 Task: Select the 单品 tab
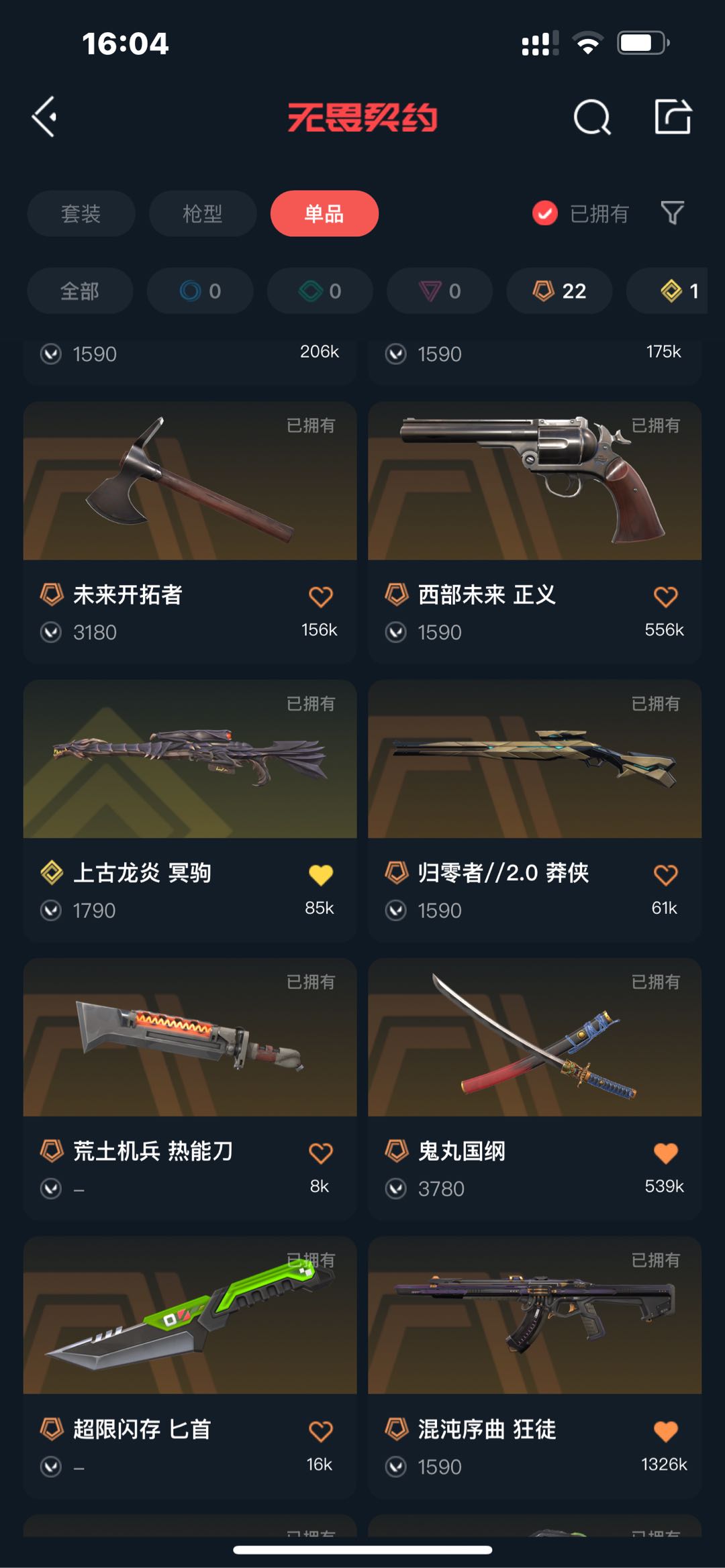324,213
